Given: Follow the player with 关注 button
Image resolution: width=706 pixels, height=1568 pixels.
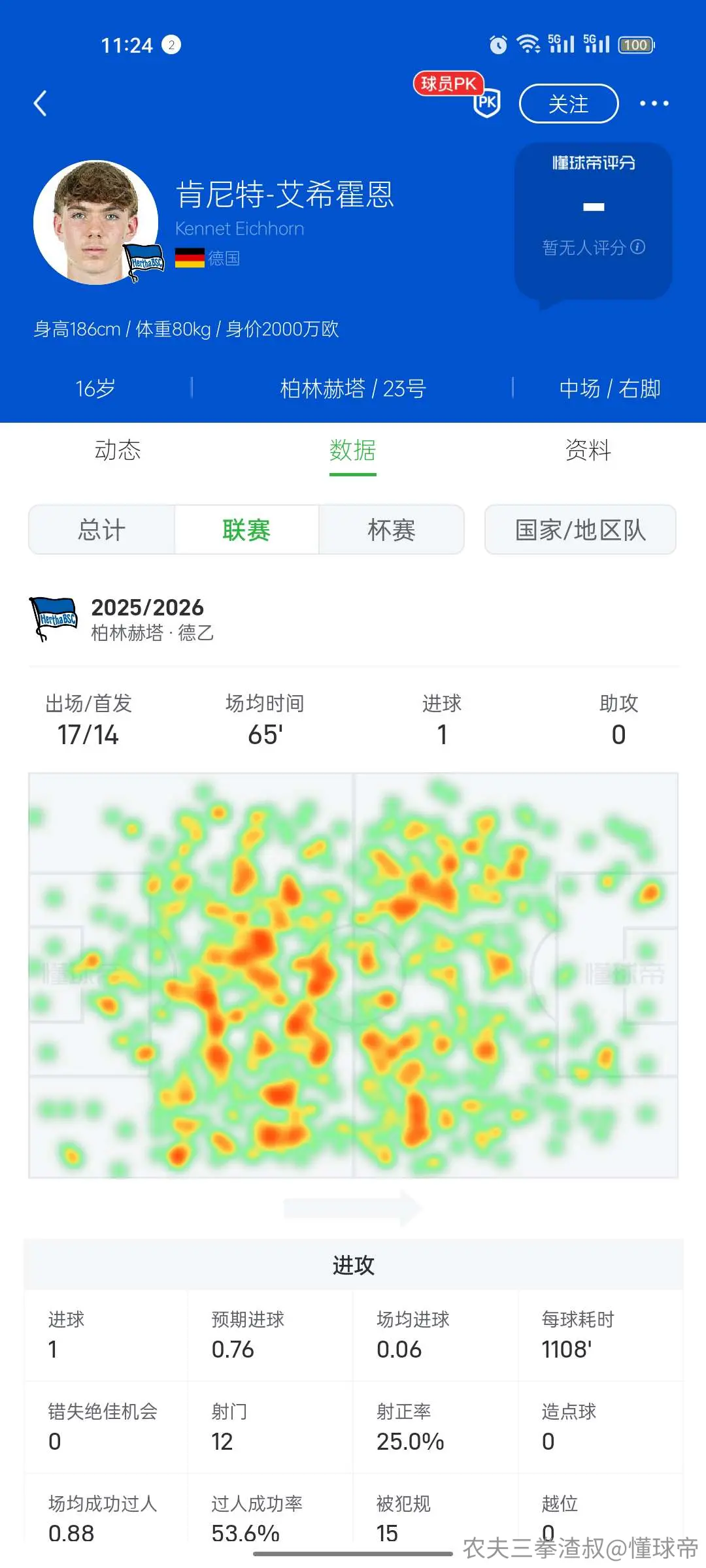Looking at the screenshot, I should (569, 103).
